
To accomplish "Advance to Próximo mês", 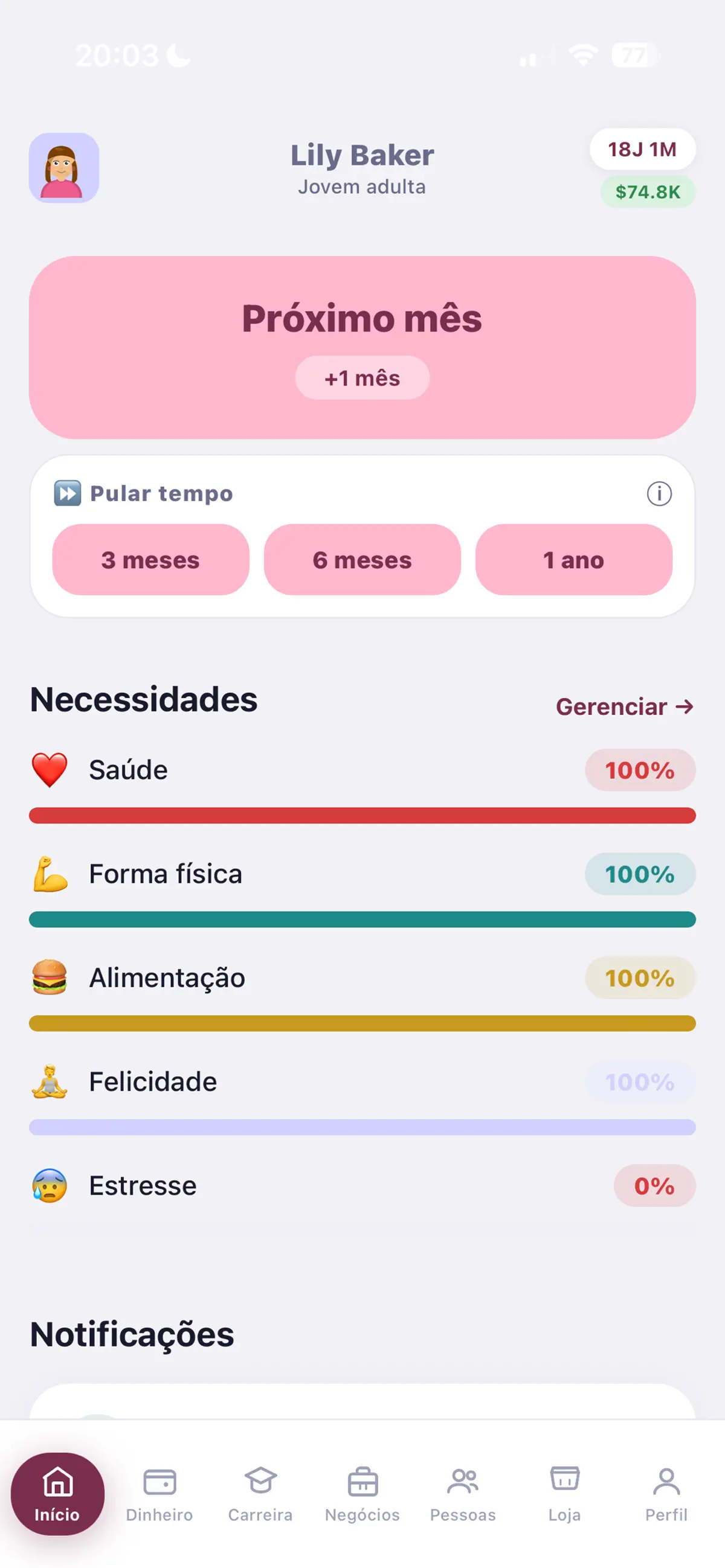I will tap(362, 348).
